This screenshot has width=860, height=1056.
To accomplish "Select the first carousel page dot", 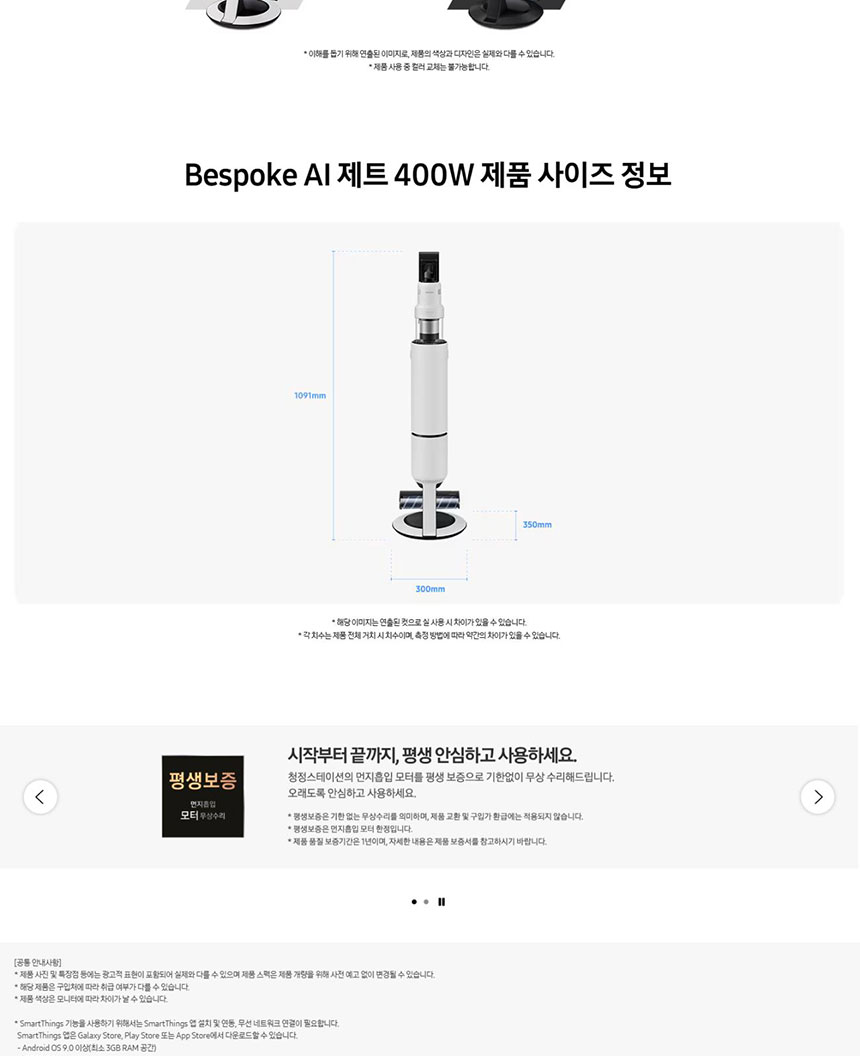I will (x=414, y=902).
